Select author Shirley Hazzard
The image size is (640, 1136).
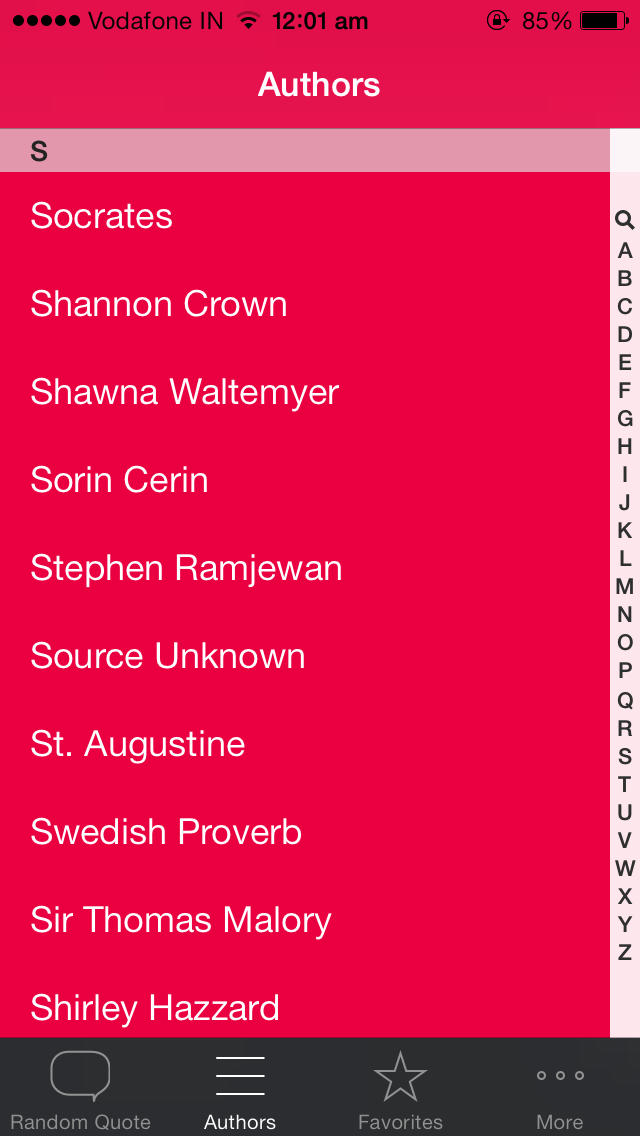155,1007
